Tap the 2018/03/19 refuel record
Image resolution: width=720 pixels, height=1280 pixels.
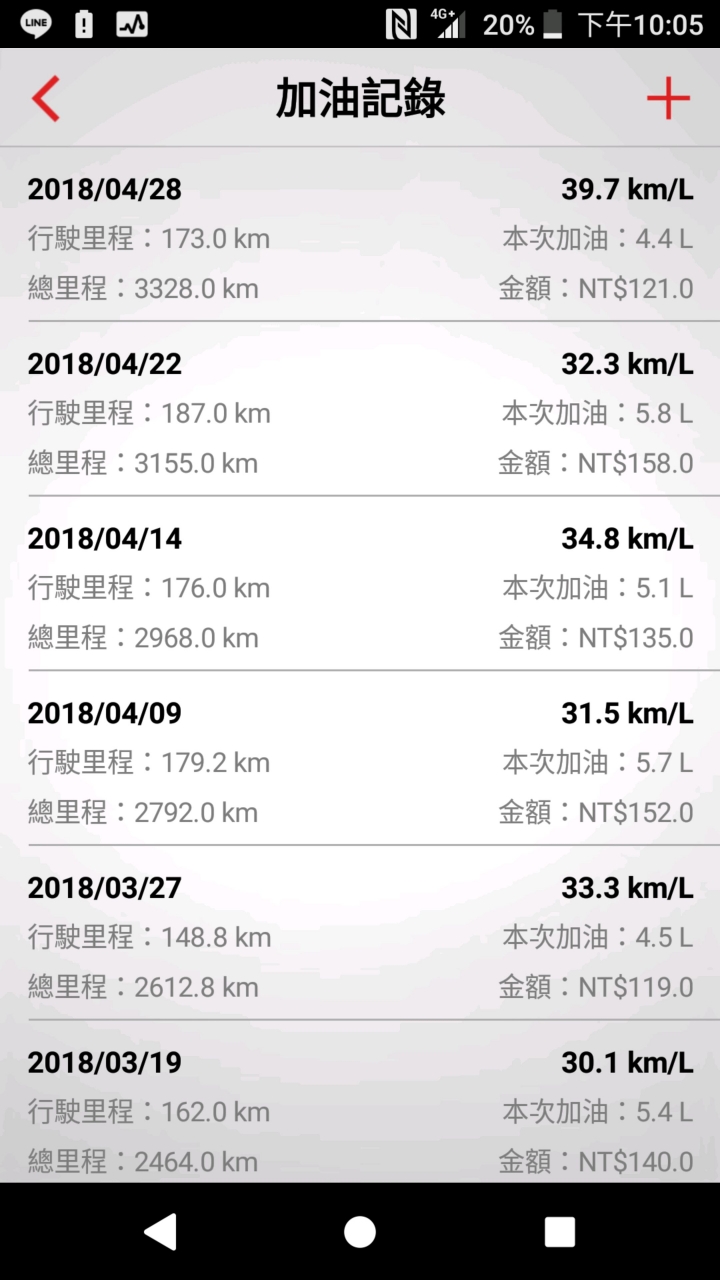point(360,1102)
